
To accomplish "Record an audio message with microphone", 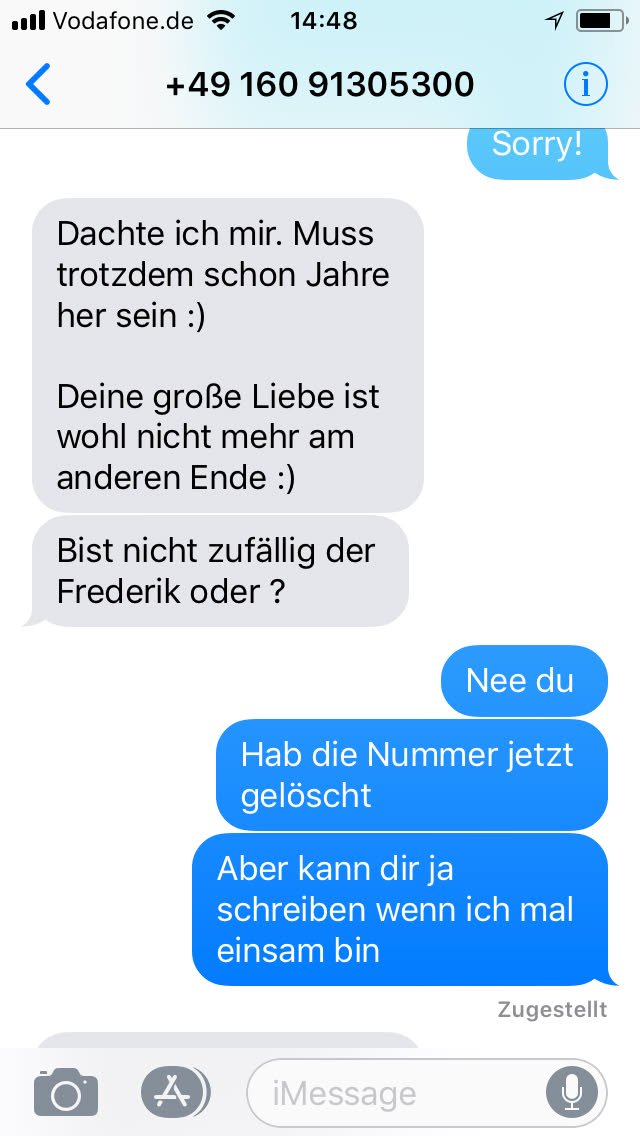I will point(572,1093).
